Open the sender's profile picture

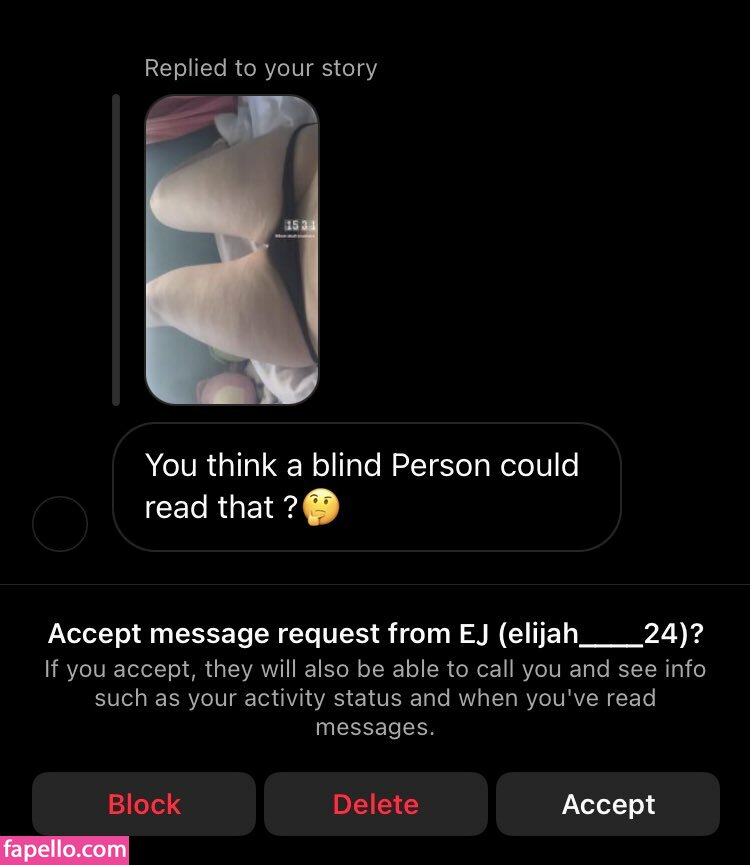tap(60, 524)
